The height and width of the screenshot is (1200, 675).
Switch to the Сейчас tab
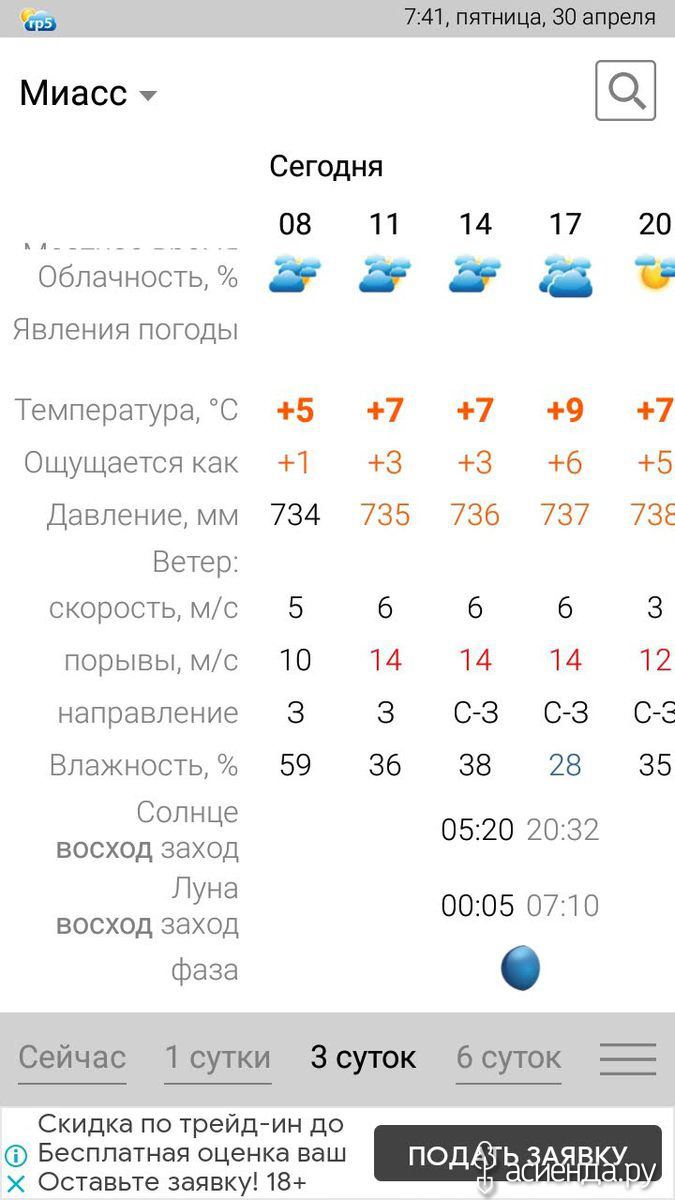click(72, 1058)
